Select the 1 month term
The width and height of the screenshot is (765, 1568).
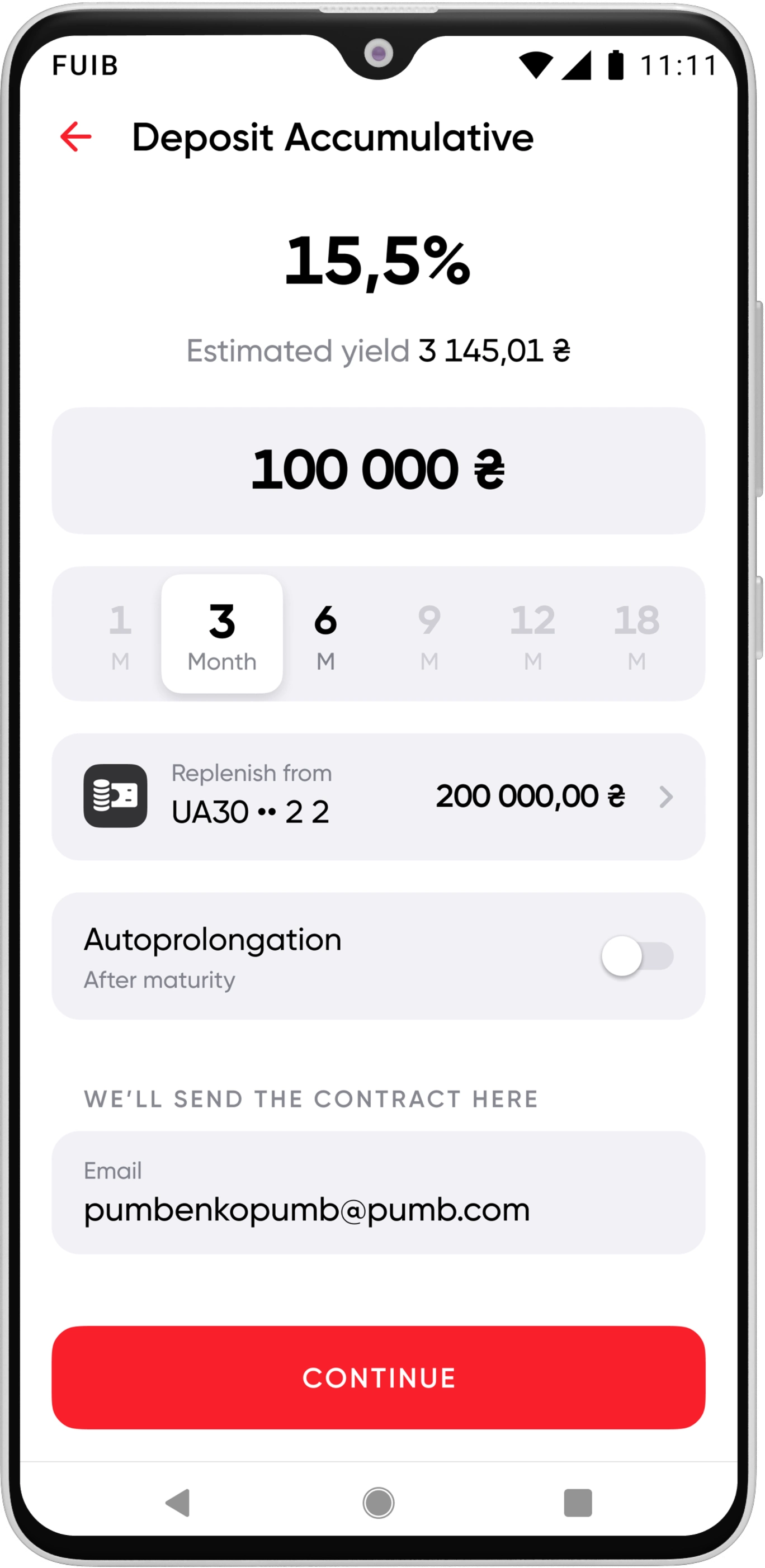[120, 634]
